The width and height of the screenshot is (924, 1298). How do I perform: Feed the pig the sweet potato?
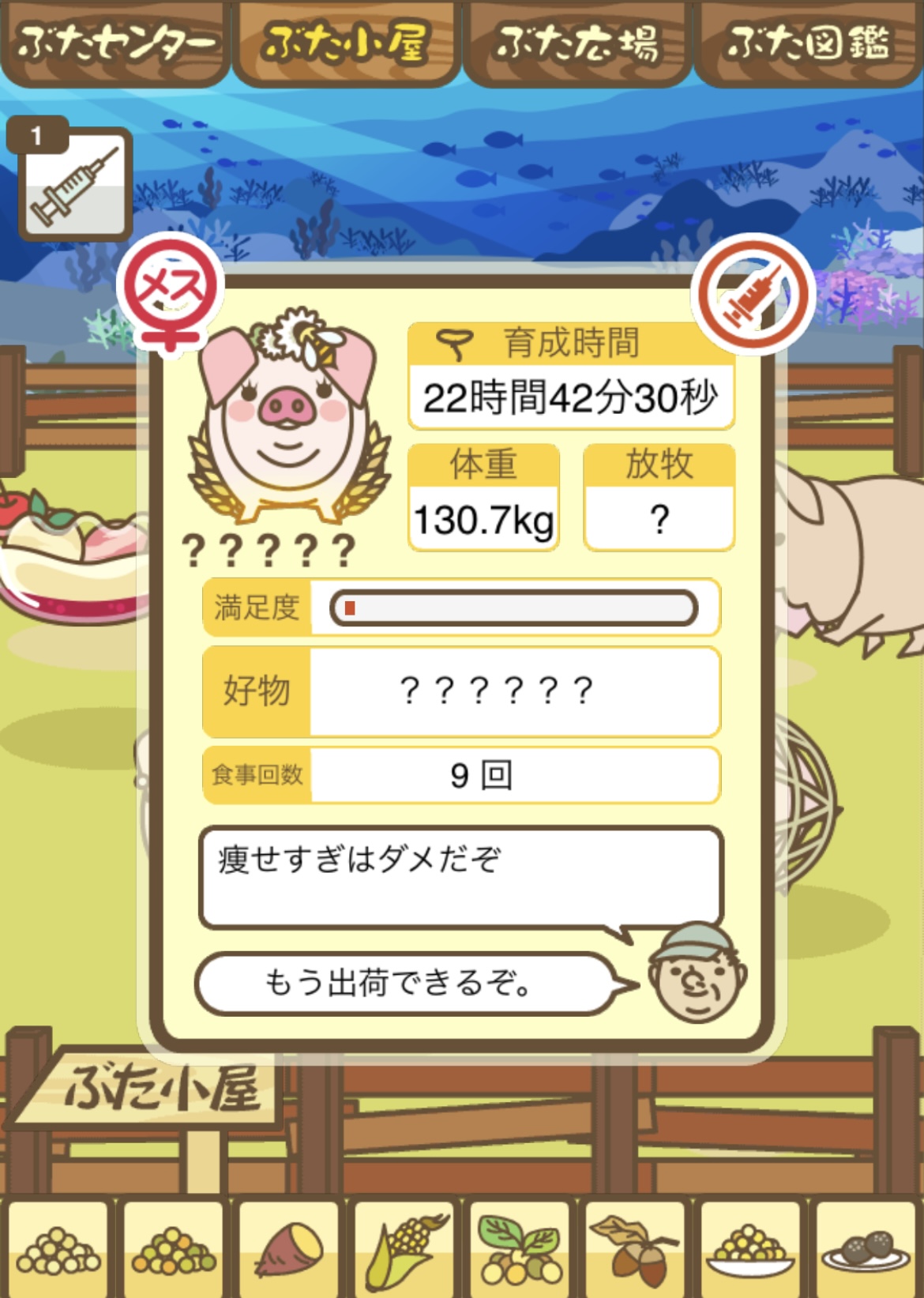[x=288, y=1251]
